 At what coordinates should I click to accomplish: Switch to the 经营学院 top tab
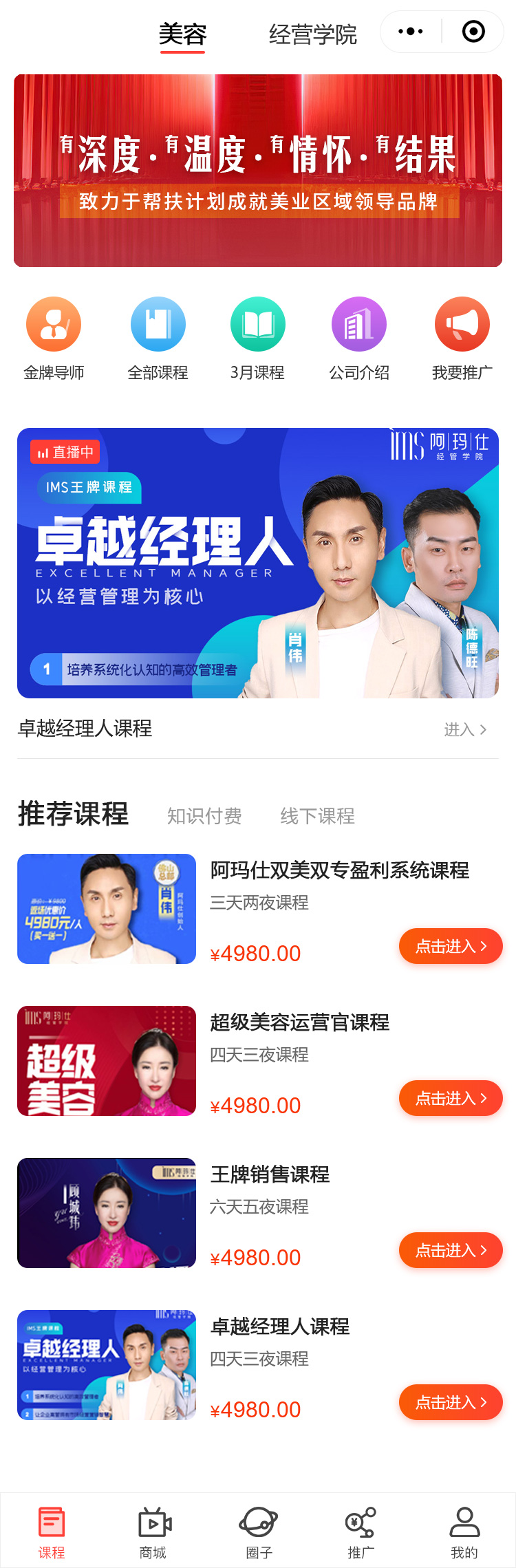(x=313, y=34)
